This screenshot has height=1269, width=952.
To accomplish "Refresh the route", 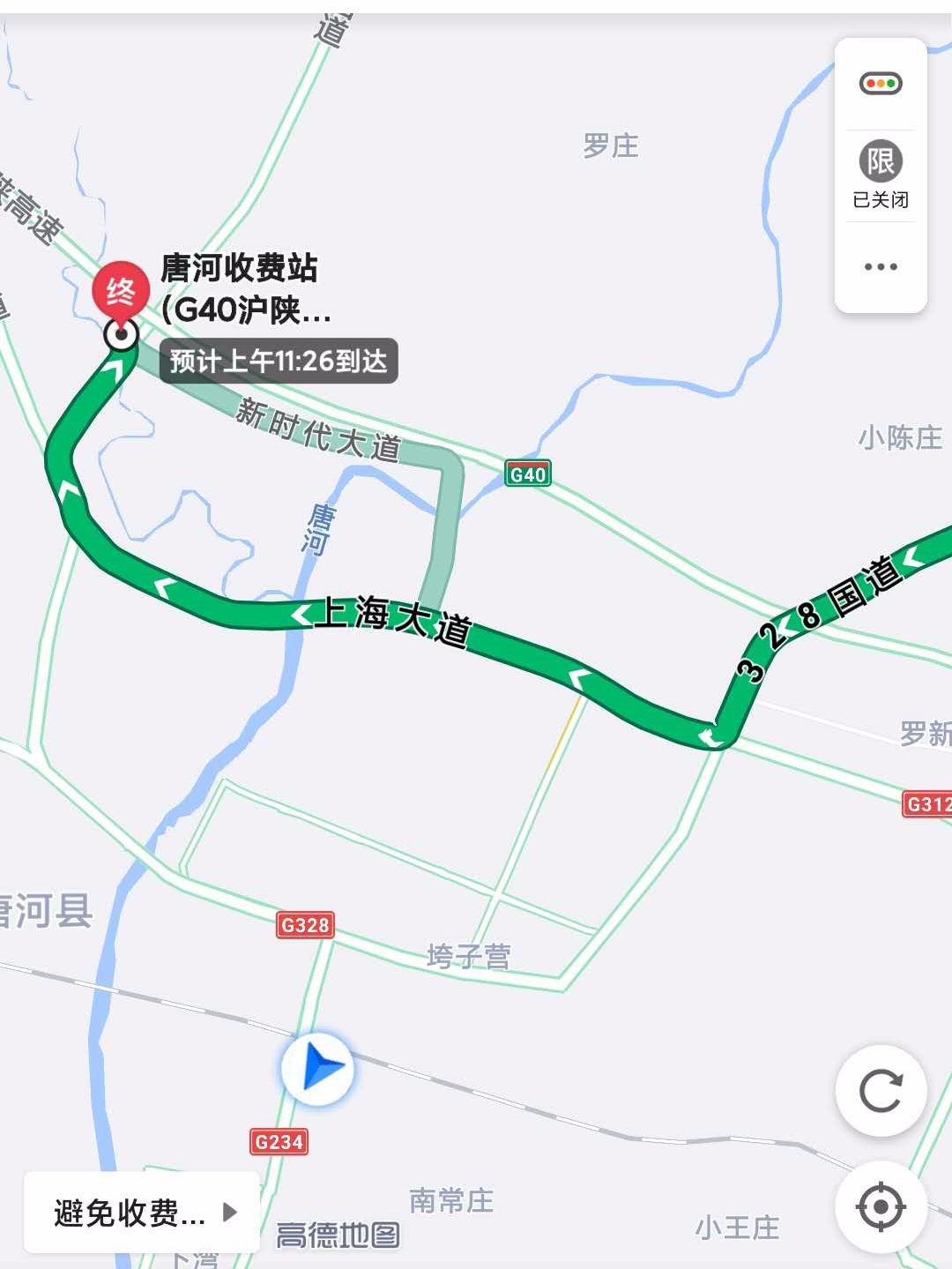I will pyautogui.click(x=880, y=1092).
